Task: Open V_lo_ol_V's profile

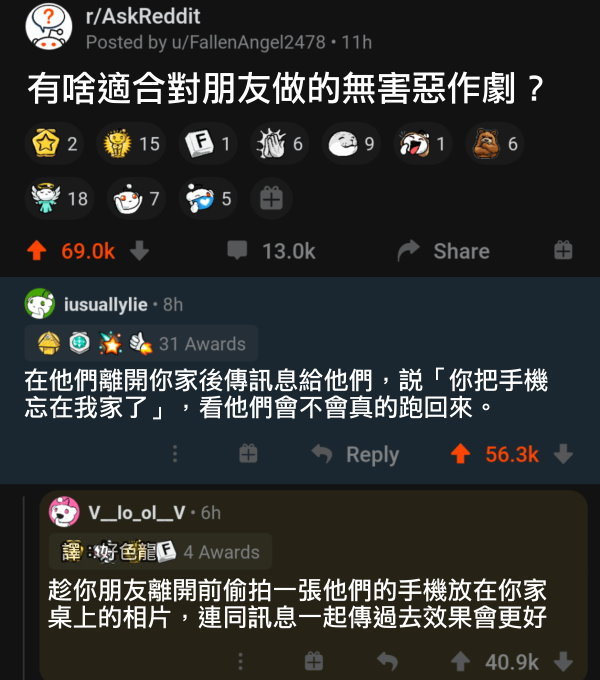Action: click(137, 513)
